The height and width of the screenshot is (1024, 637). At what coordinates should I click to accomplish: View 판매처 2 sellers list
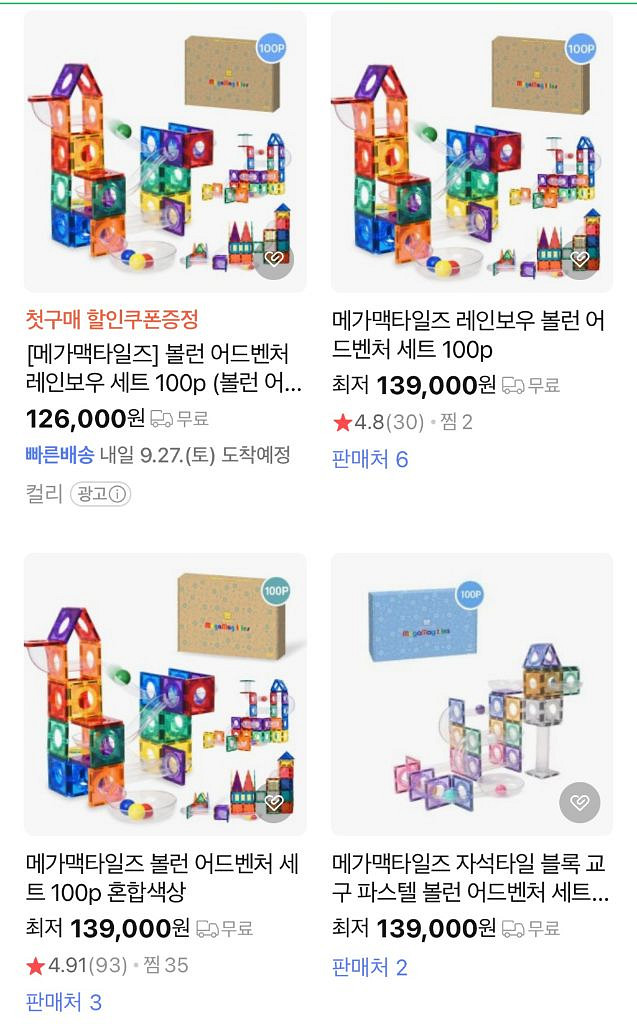pyautogui.click(x=370, y=967)
